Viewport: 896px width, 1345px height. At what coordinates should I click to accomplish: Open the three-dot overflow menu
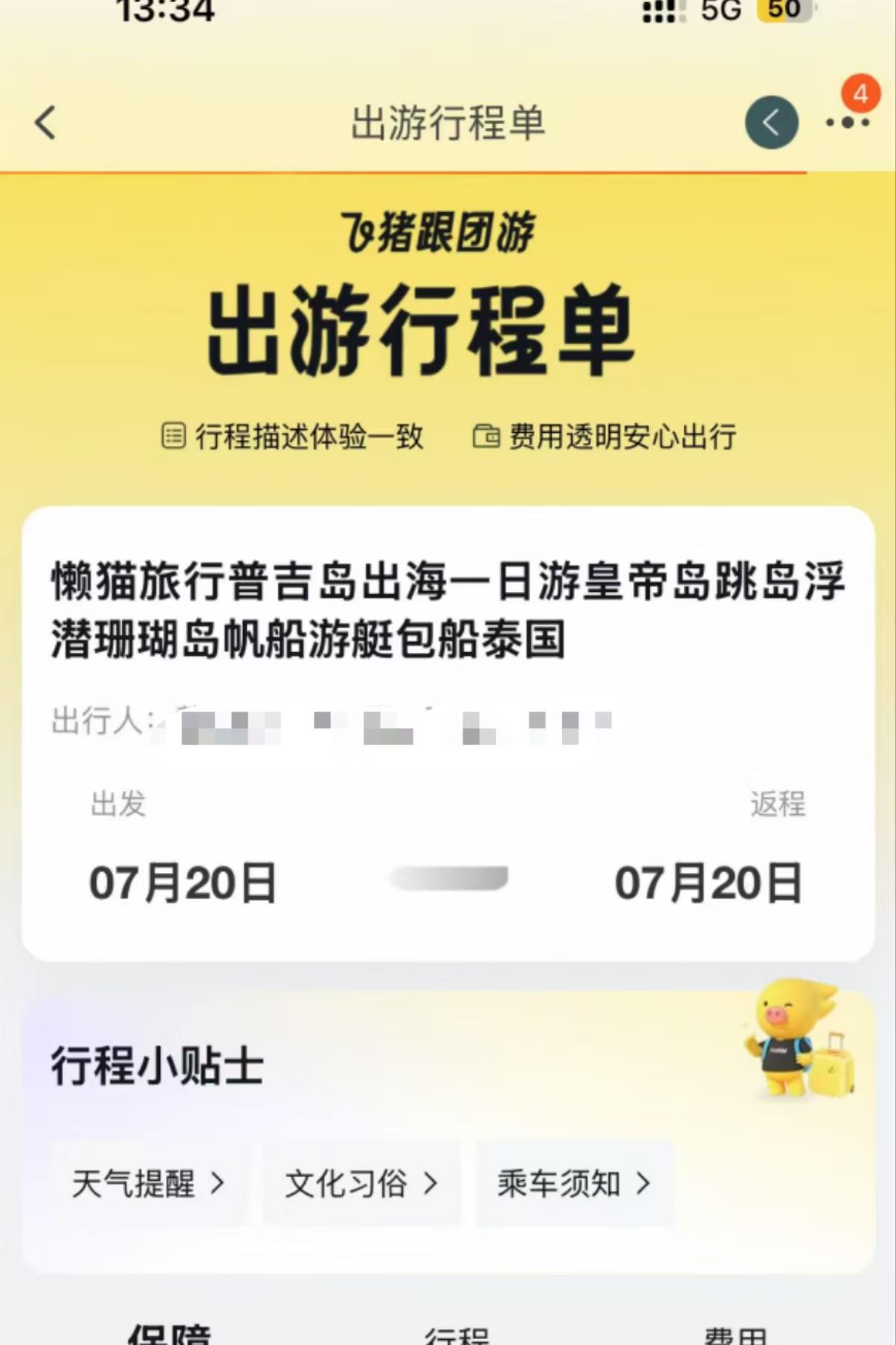(x=847, y=123)
